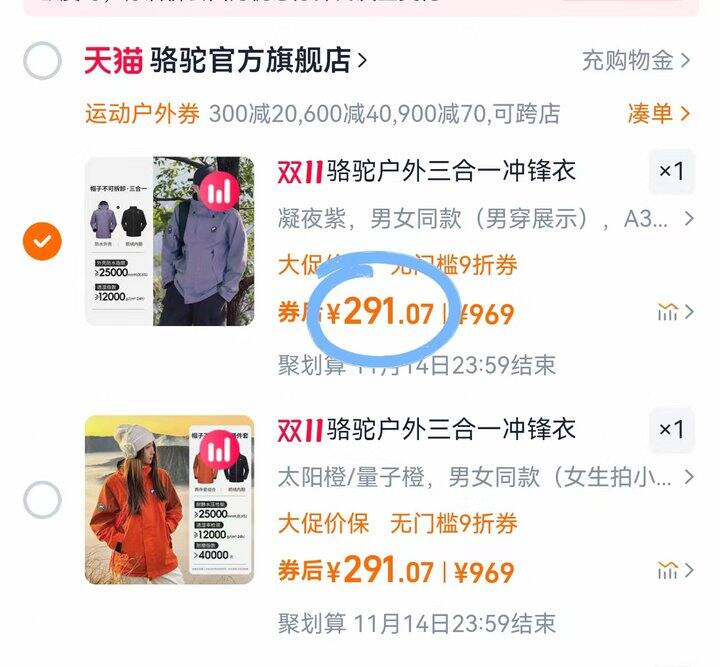Change quantity of the 太阳橙 jacket
This screenshot has width=720, height=667.
(x=672, y=430)
